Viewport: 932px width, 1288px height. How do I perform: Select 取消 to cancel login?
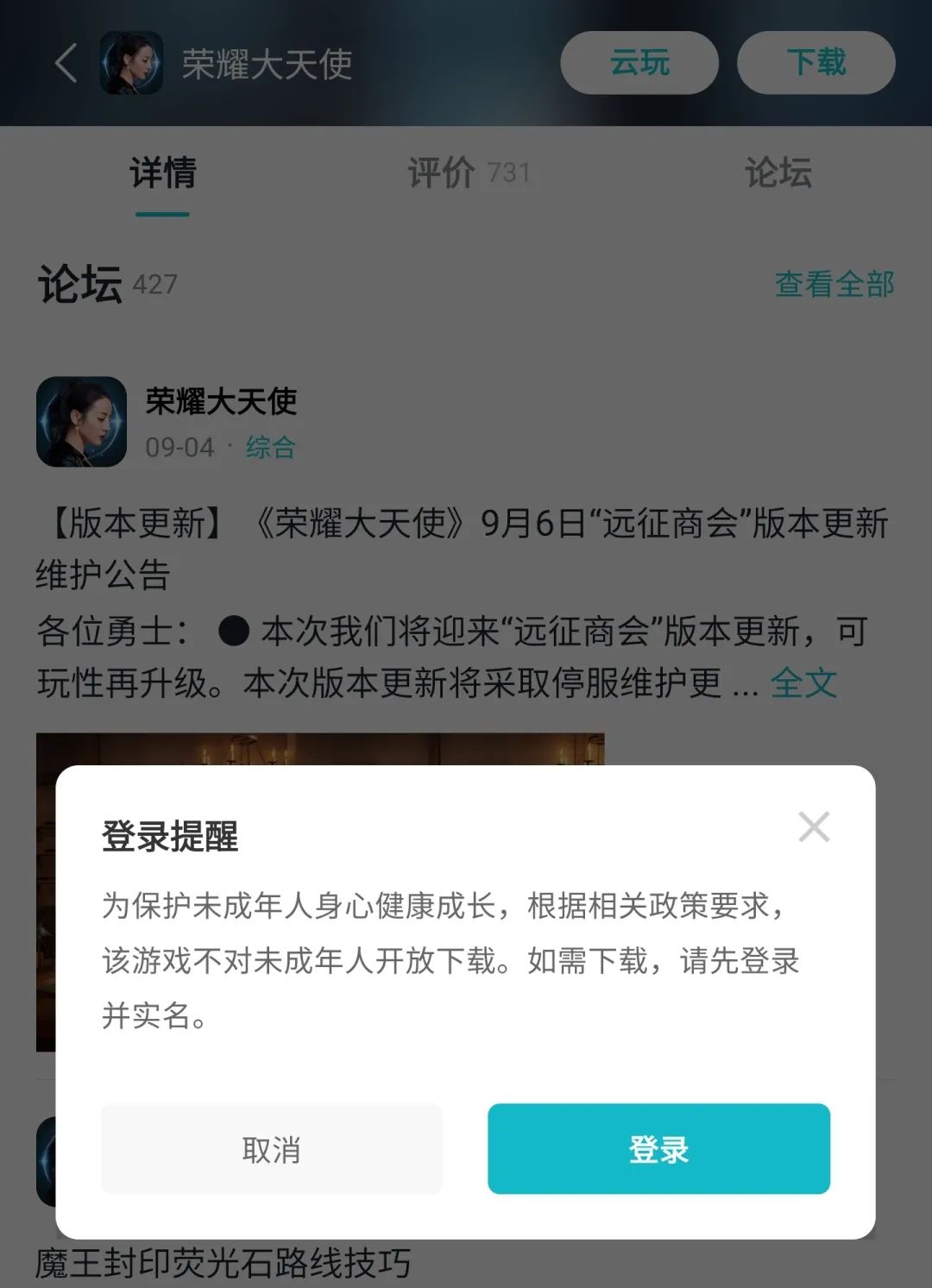click(x=272, y=1149)
